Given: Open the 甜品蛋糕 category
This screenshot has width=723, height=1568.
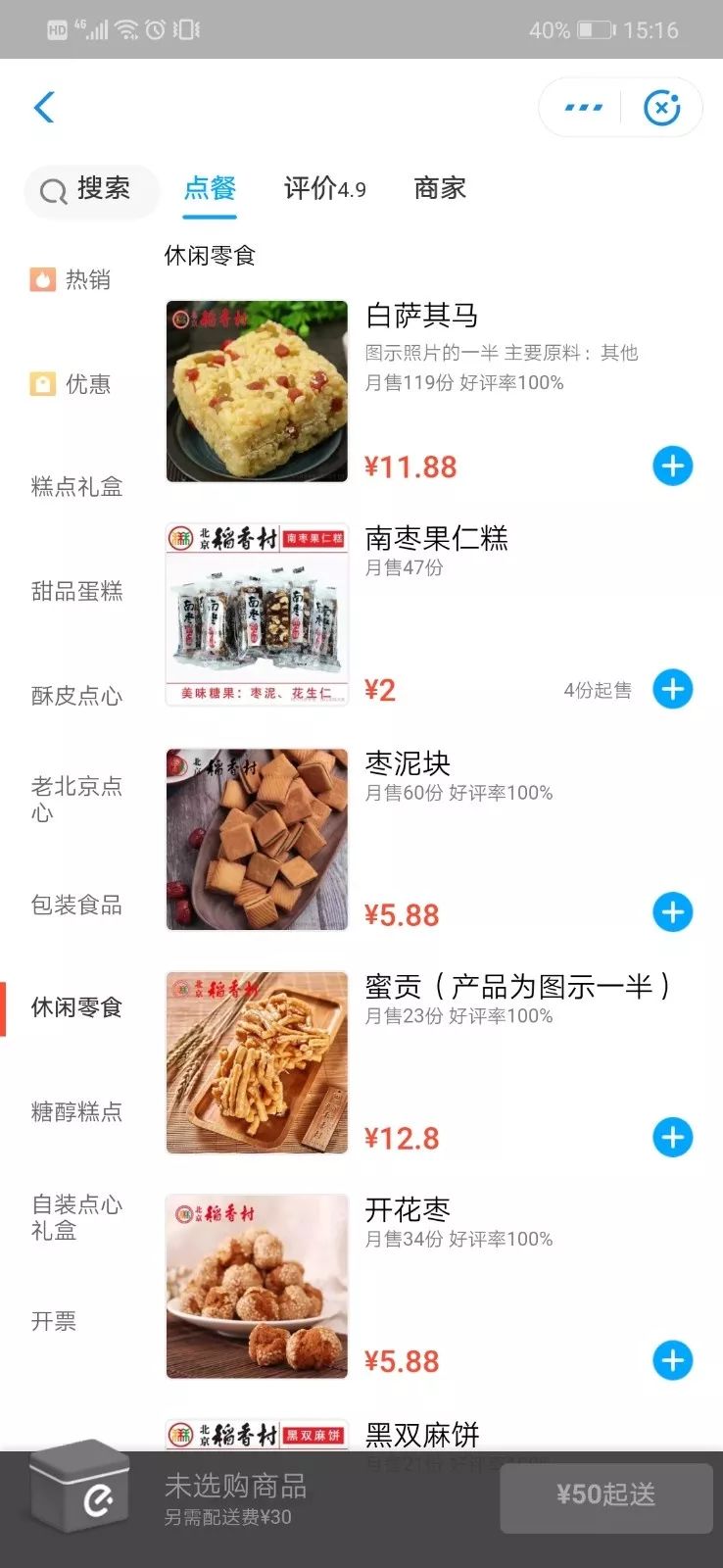Looking at the screenshot, I should (76, 591).
